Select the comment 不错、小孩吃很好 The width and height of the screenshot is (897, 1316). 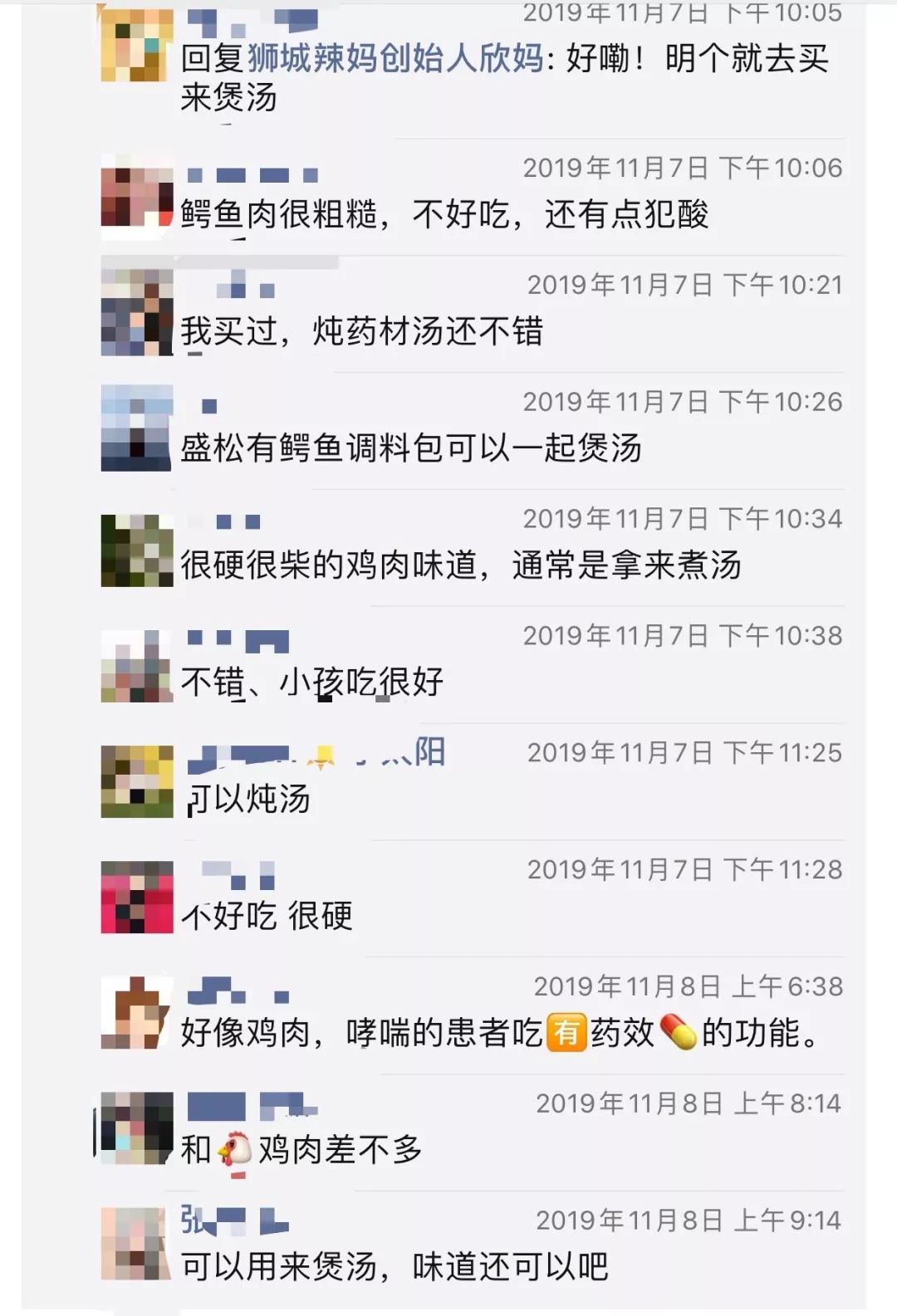pos(312,682)
